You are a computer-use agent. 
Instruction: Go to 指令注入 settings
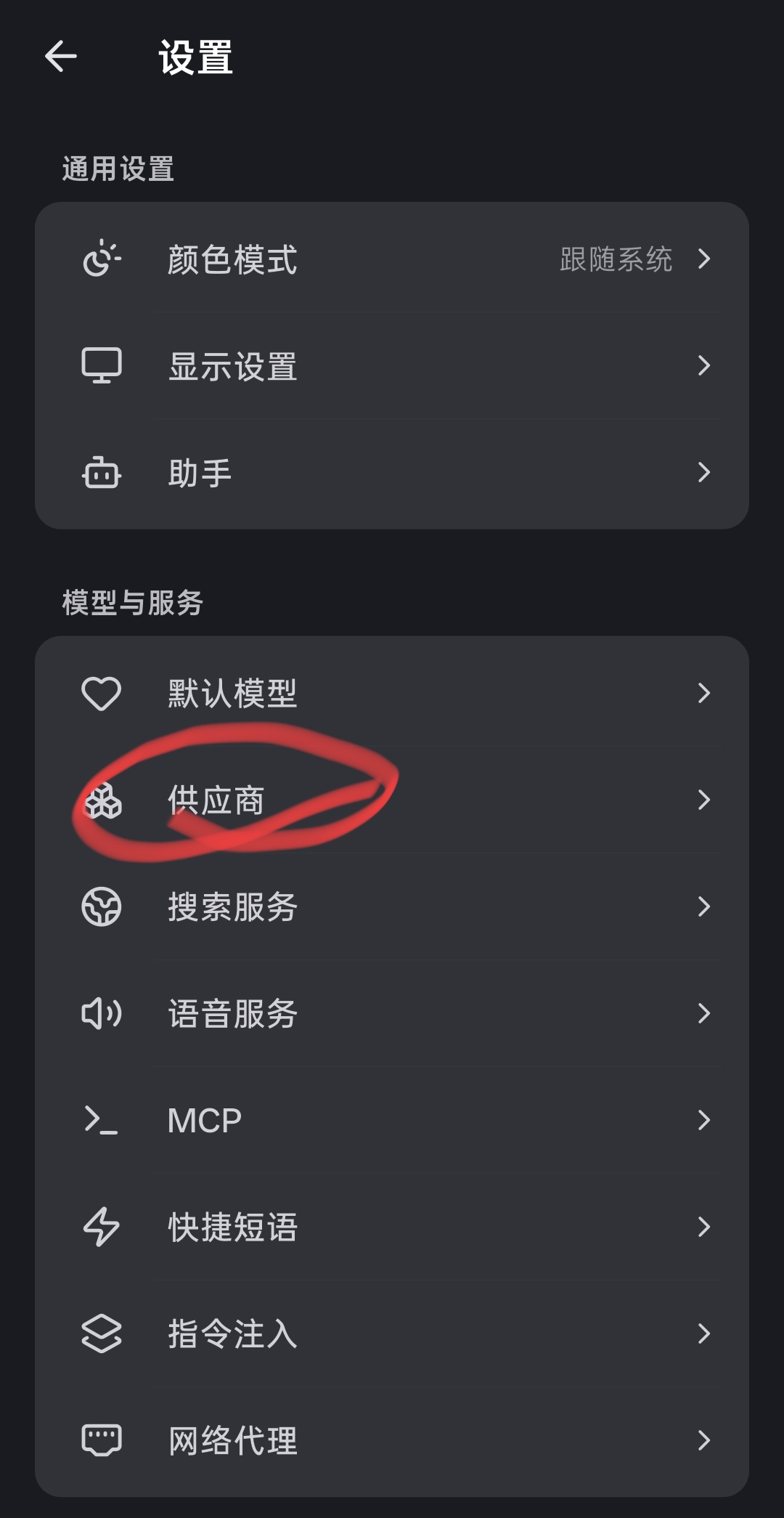click(392, 1334)
